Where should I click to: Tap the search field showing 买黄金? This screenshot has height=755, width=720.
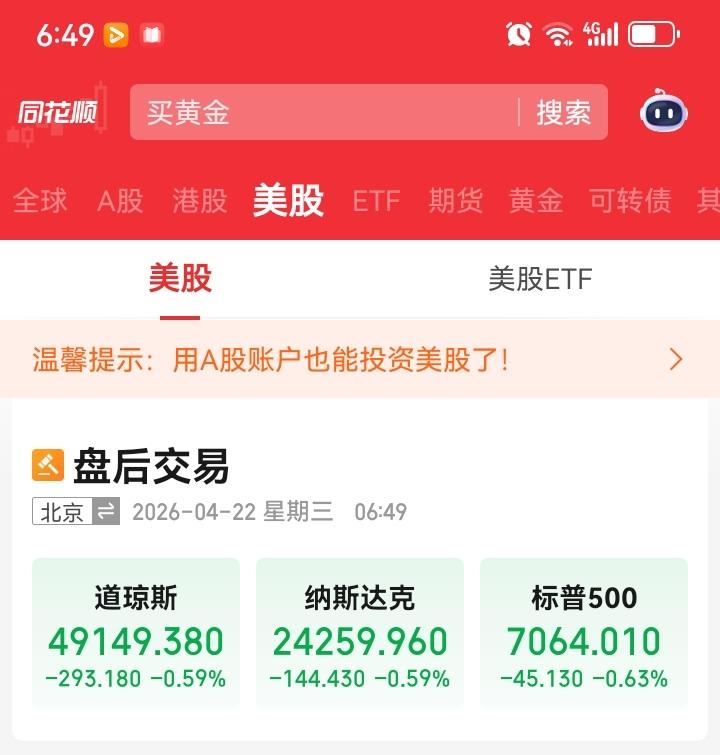(300, 112)
